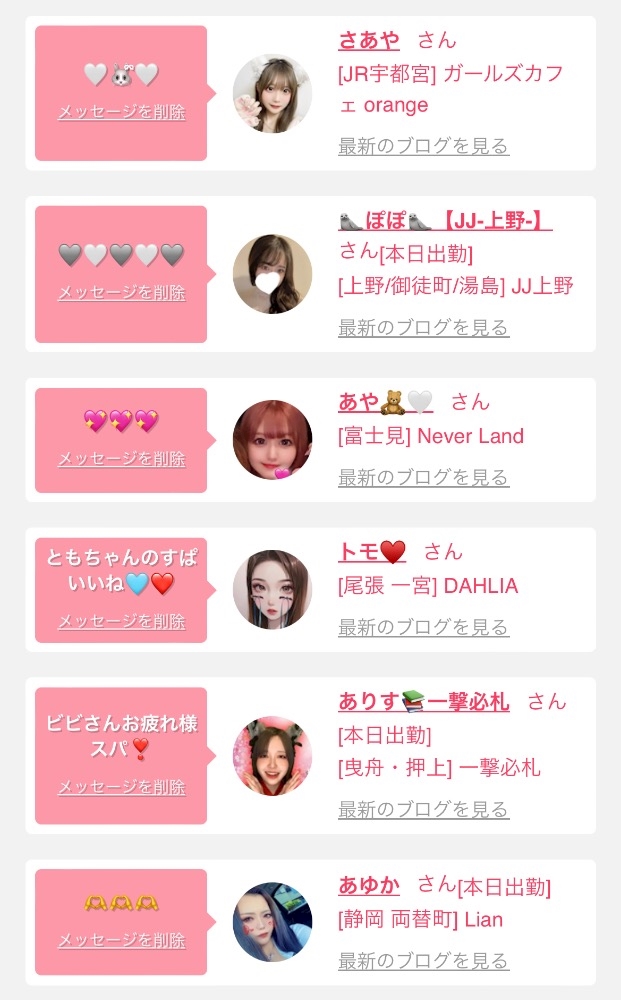This screenshot has height=1000, width=621.
Task: Open ぽぽ【JJ-上野-】 profile link
Action: tap(445, 221)
